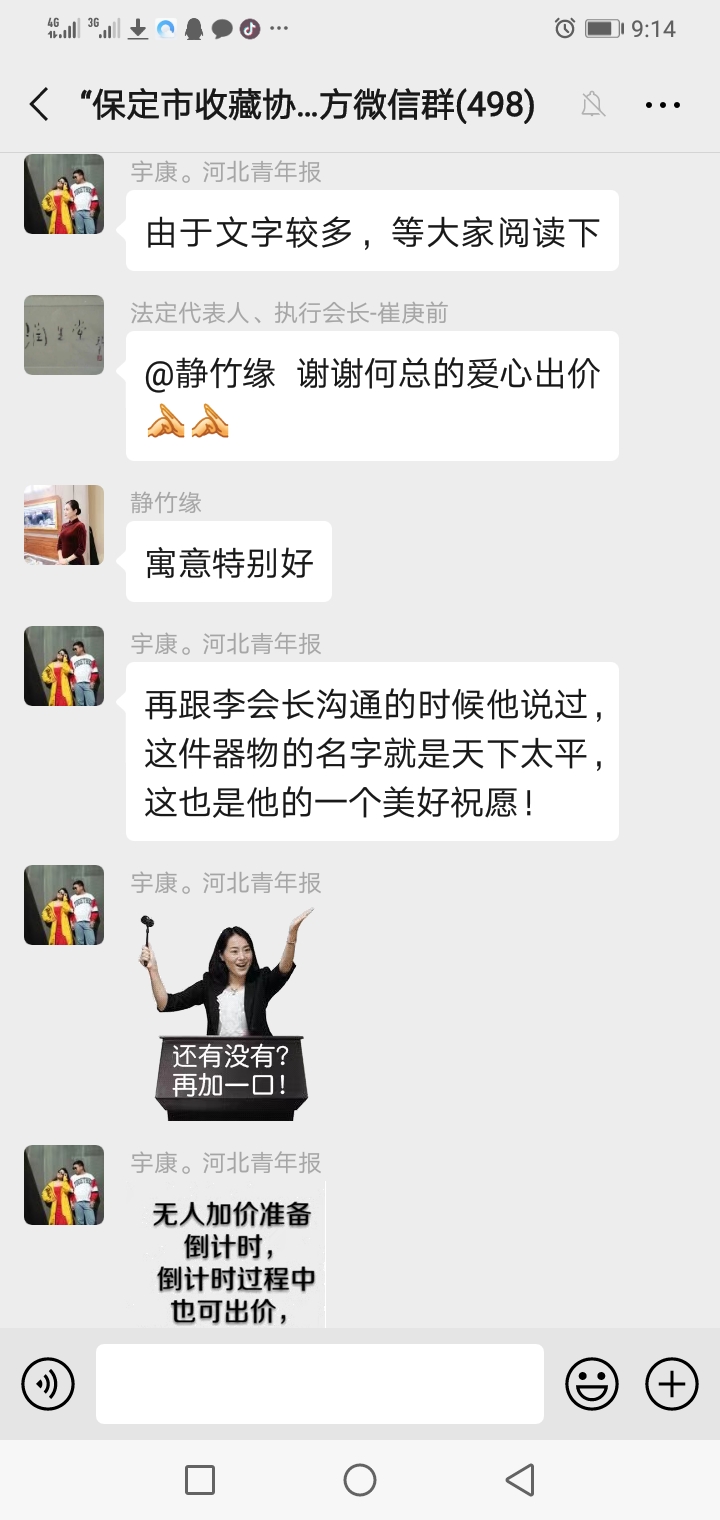The image size is (720, 1520).
Task: Tap the message text field
Action: click(x=320, y=1384)
